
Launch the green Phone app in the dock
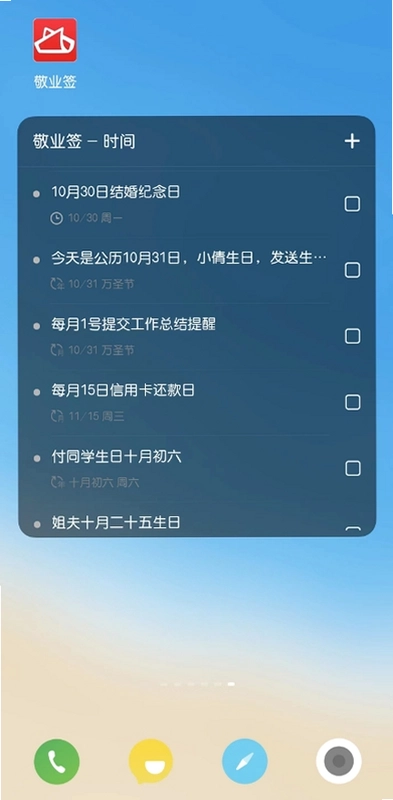[x=57, y=761]
